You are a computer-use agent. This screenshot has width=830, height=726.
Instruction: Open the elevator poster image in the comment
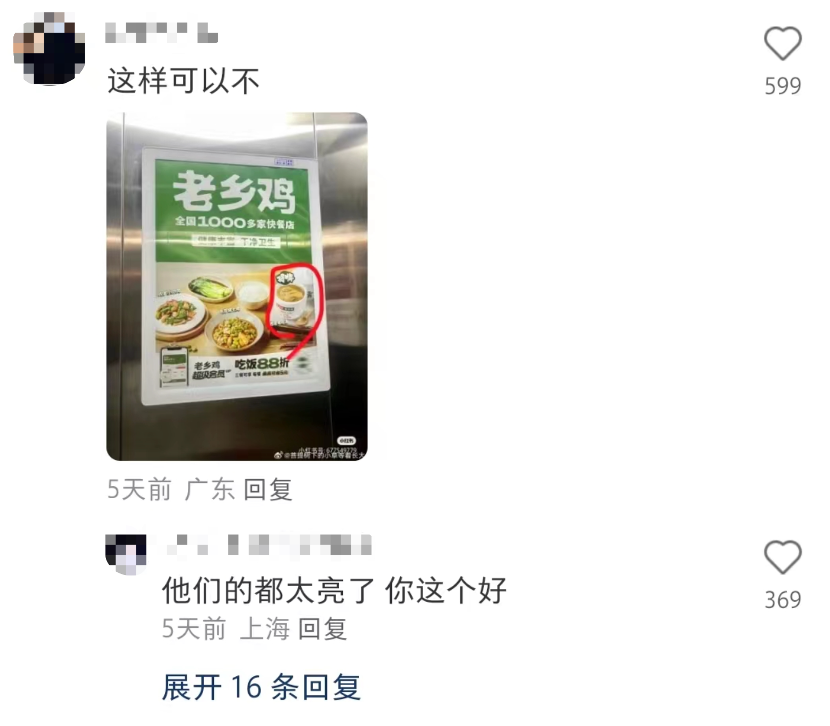[236, 286]
